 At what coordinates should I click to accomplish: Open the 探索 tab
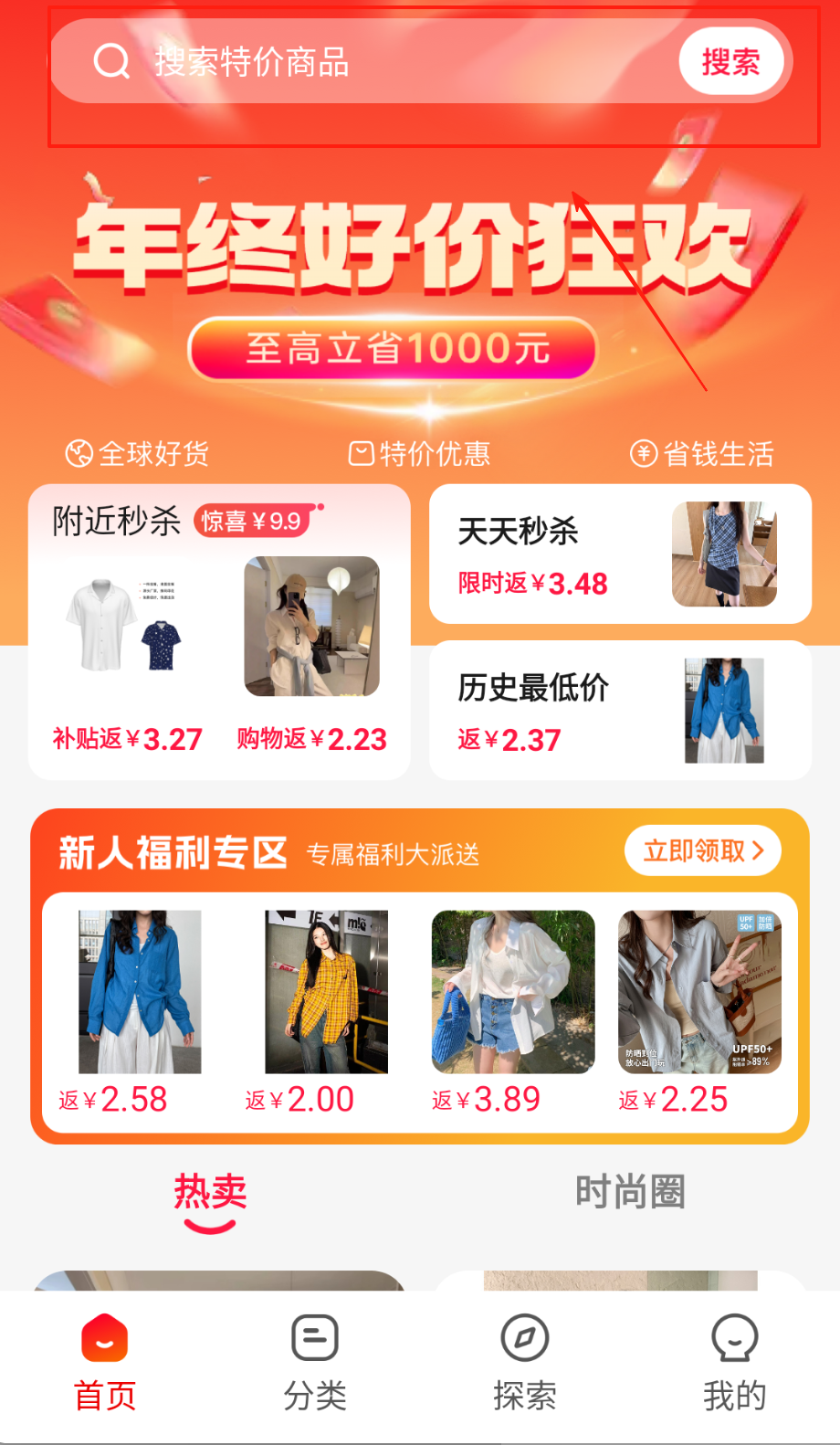(525, 1361)
